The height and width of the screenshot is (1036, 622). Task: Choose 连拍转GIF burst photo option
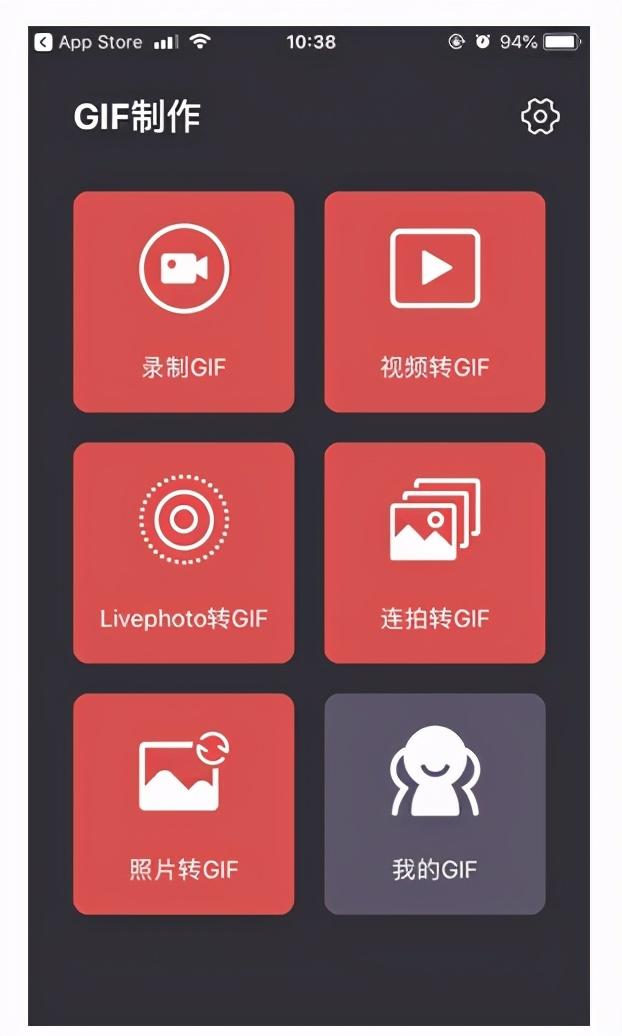pos(435,553)
